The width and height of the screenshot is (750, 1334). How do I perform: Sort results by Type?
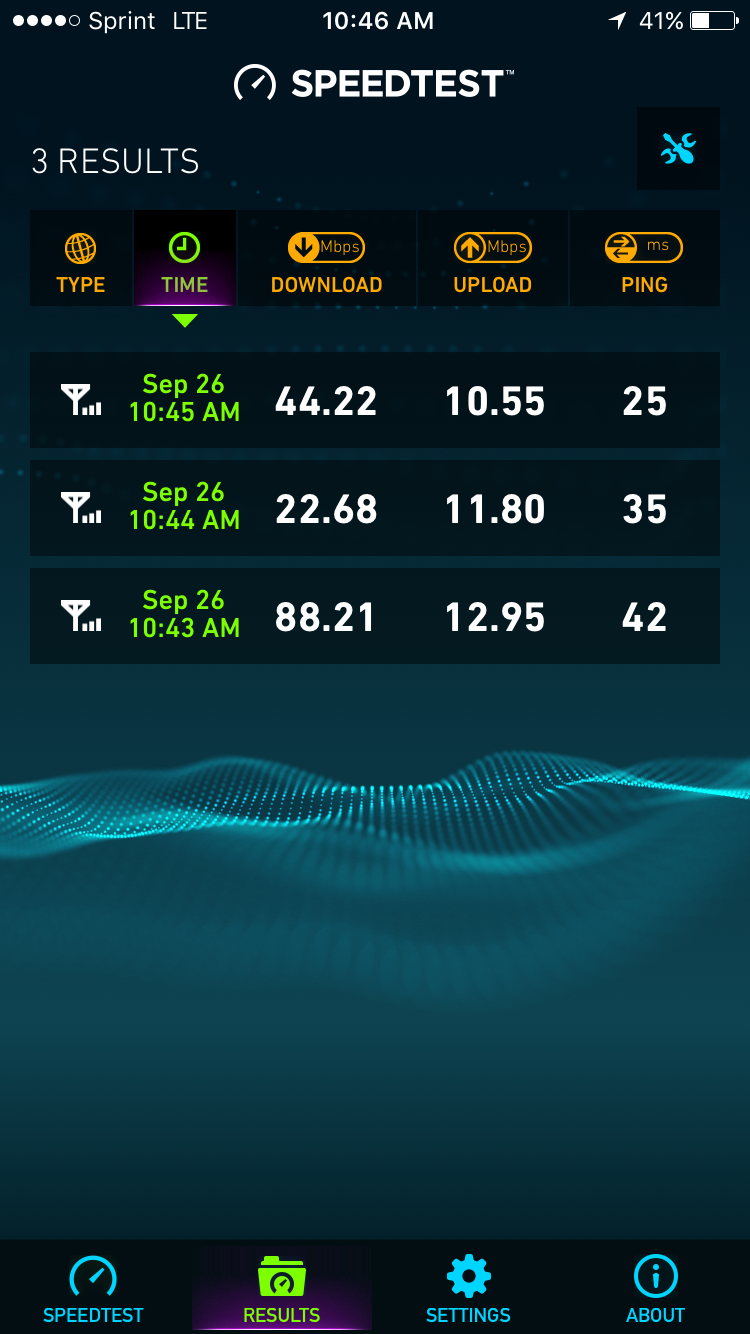[x=81, y=258]
